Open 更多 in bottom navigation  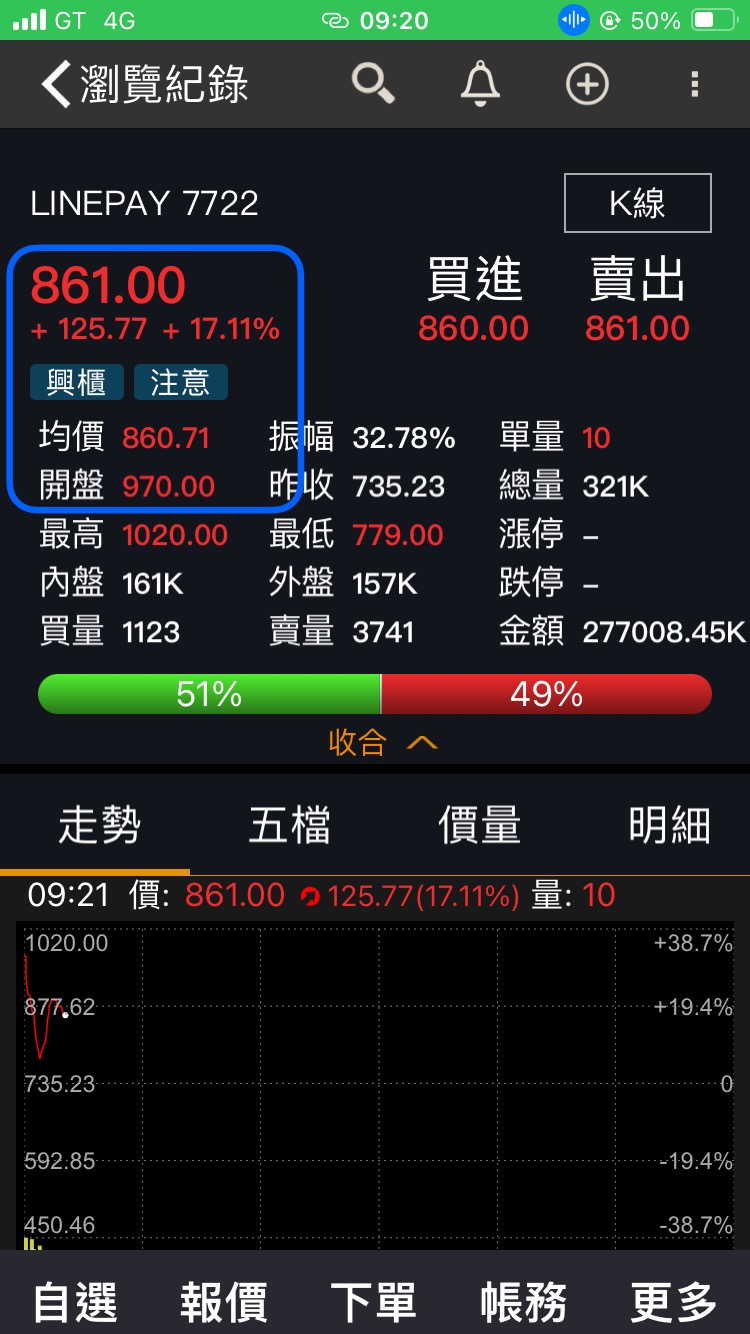click(673, 1302)
